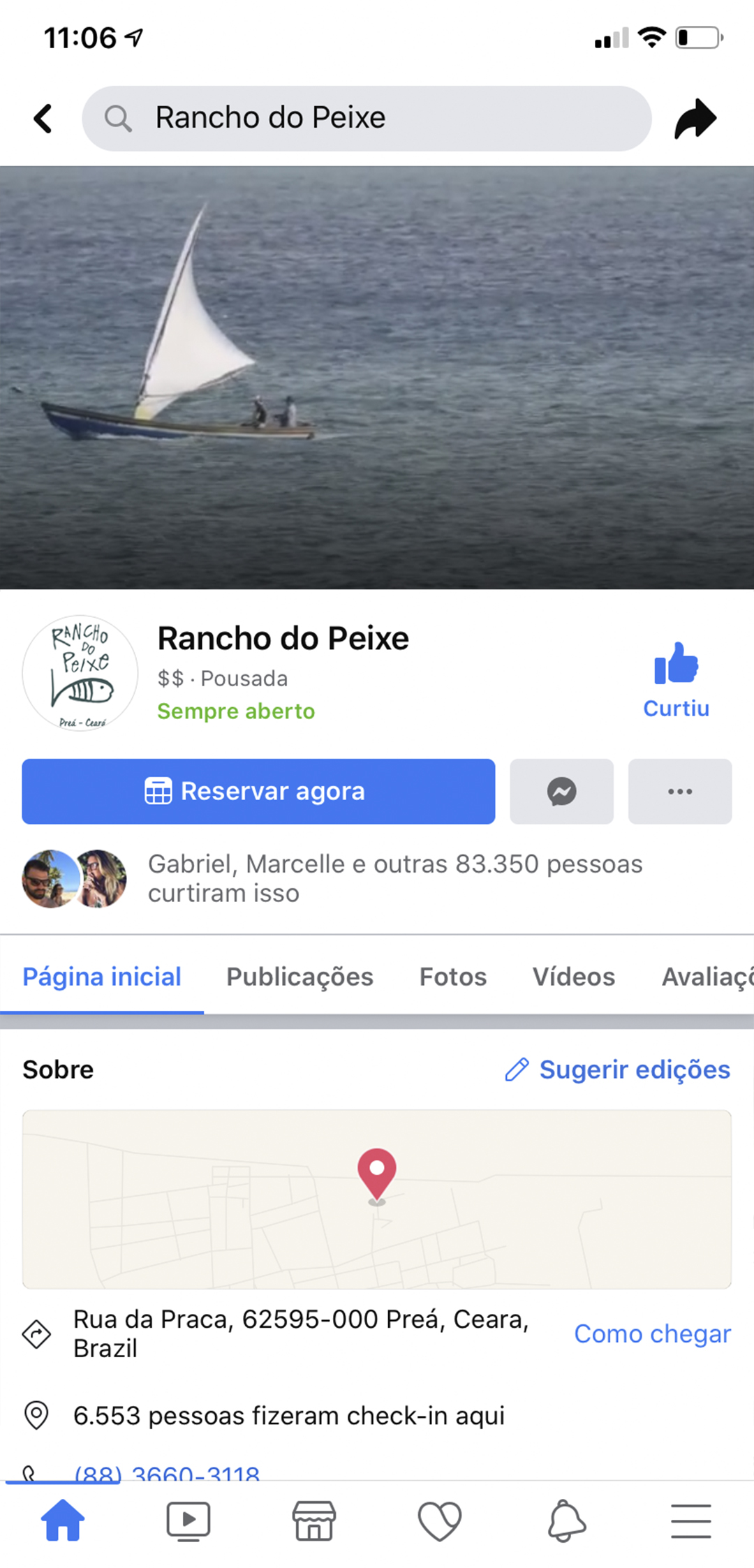Open the heart icon tab
The height and width of the screenshot is (1568, 754).
click(x=440, y=1521)
